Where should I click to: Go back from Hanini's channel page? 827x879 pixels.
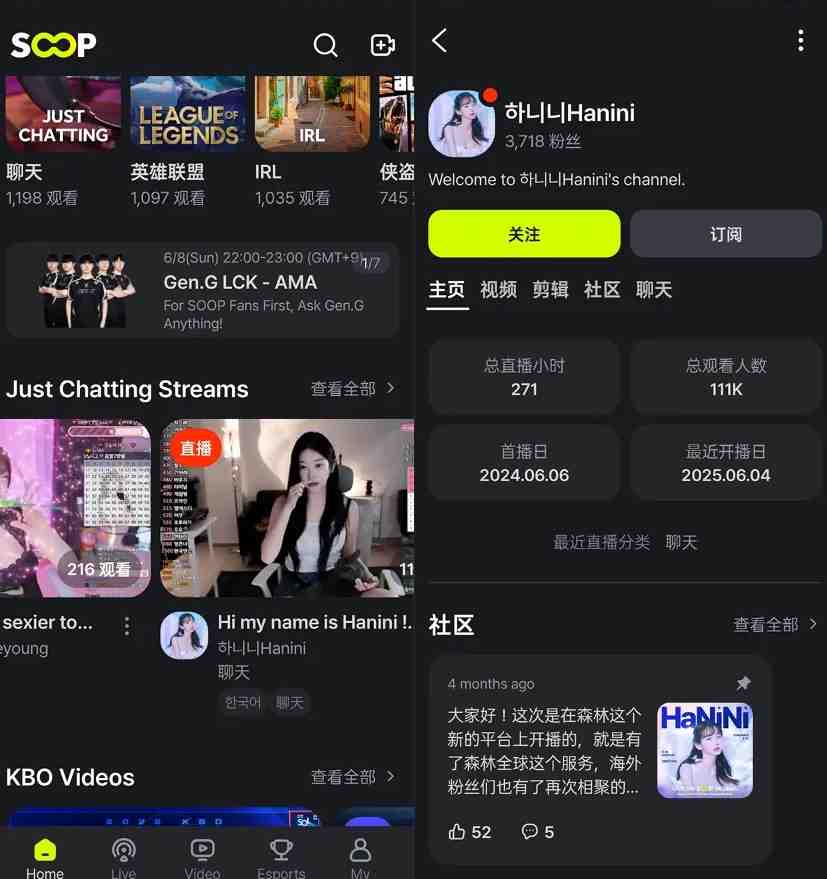pyautogui.click(x=440, y=40)
